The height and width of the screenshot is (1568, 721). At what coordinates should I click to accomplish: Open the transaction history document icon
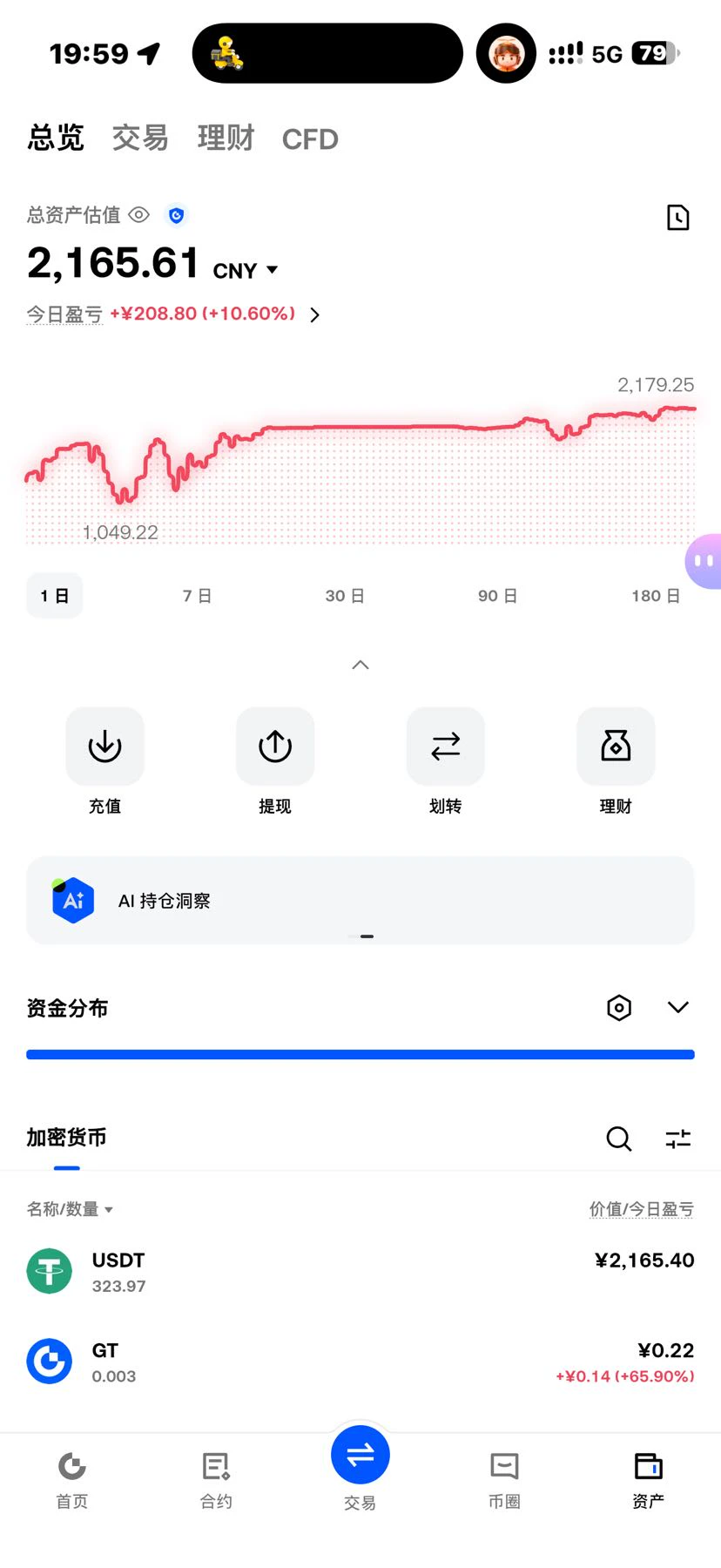pyautogui.click(x=677, y=217)
